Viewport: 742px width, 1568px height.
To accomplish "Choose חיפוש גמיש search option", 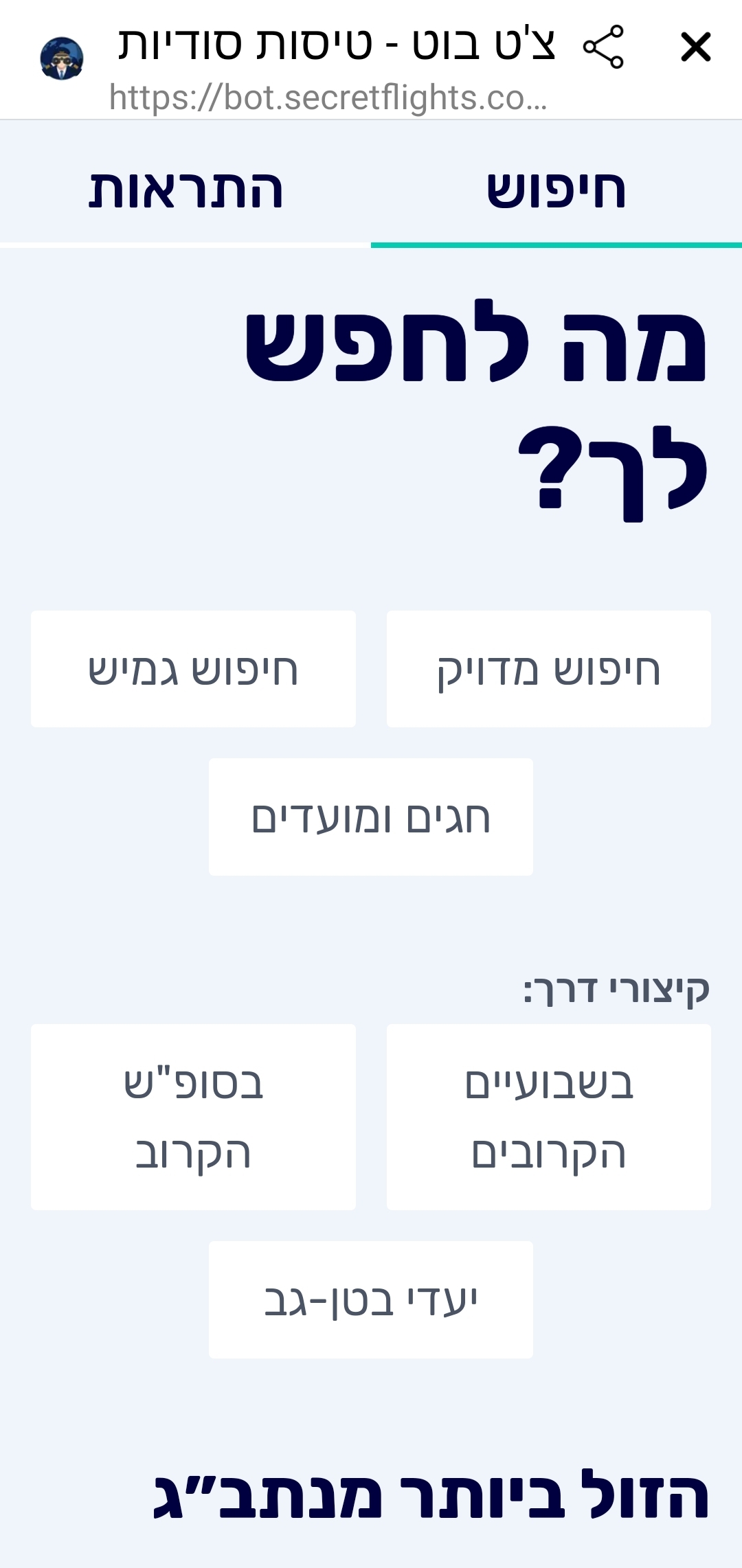I will click(193, 669).
